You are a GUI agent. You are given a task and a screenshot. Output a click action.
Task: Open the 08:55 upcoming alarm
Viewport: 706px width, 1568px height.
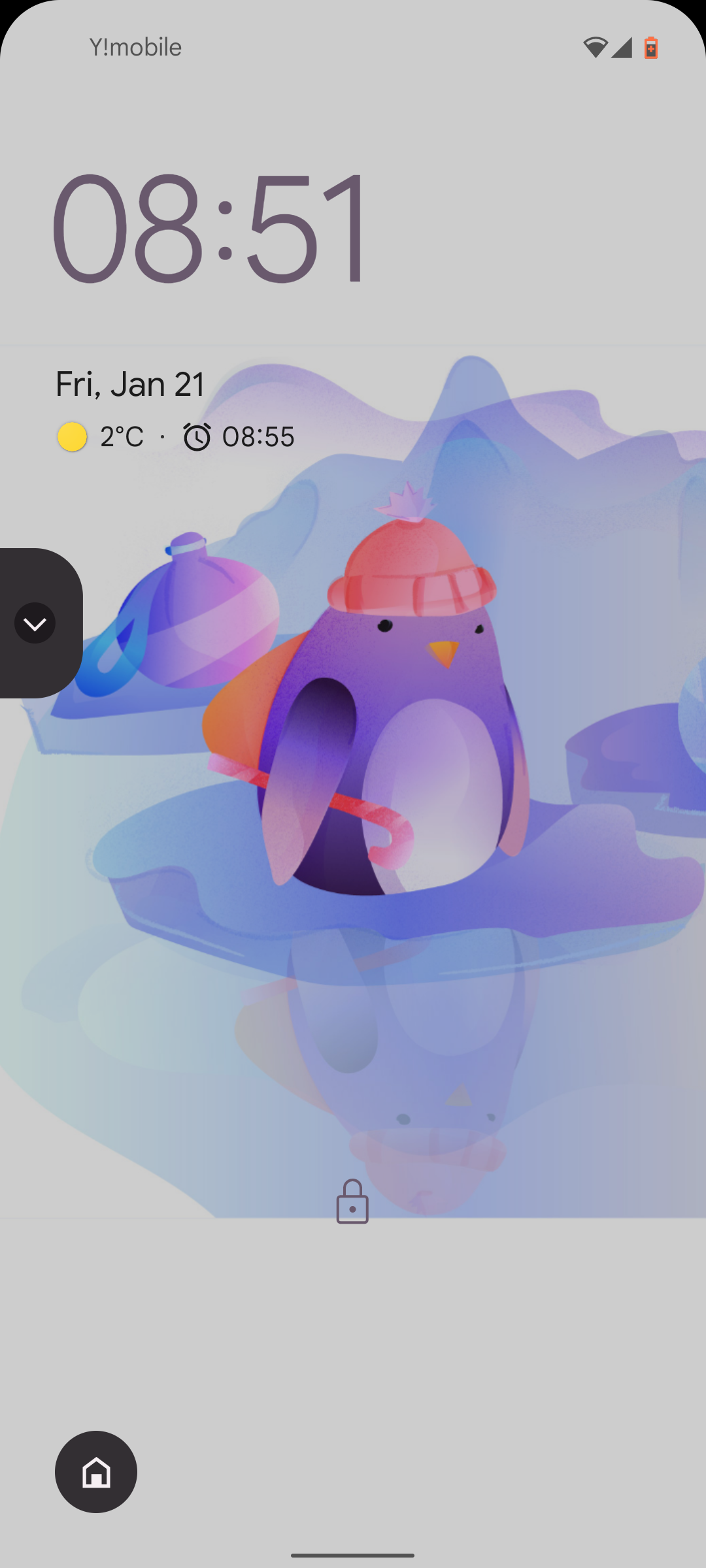239,437
